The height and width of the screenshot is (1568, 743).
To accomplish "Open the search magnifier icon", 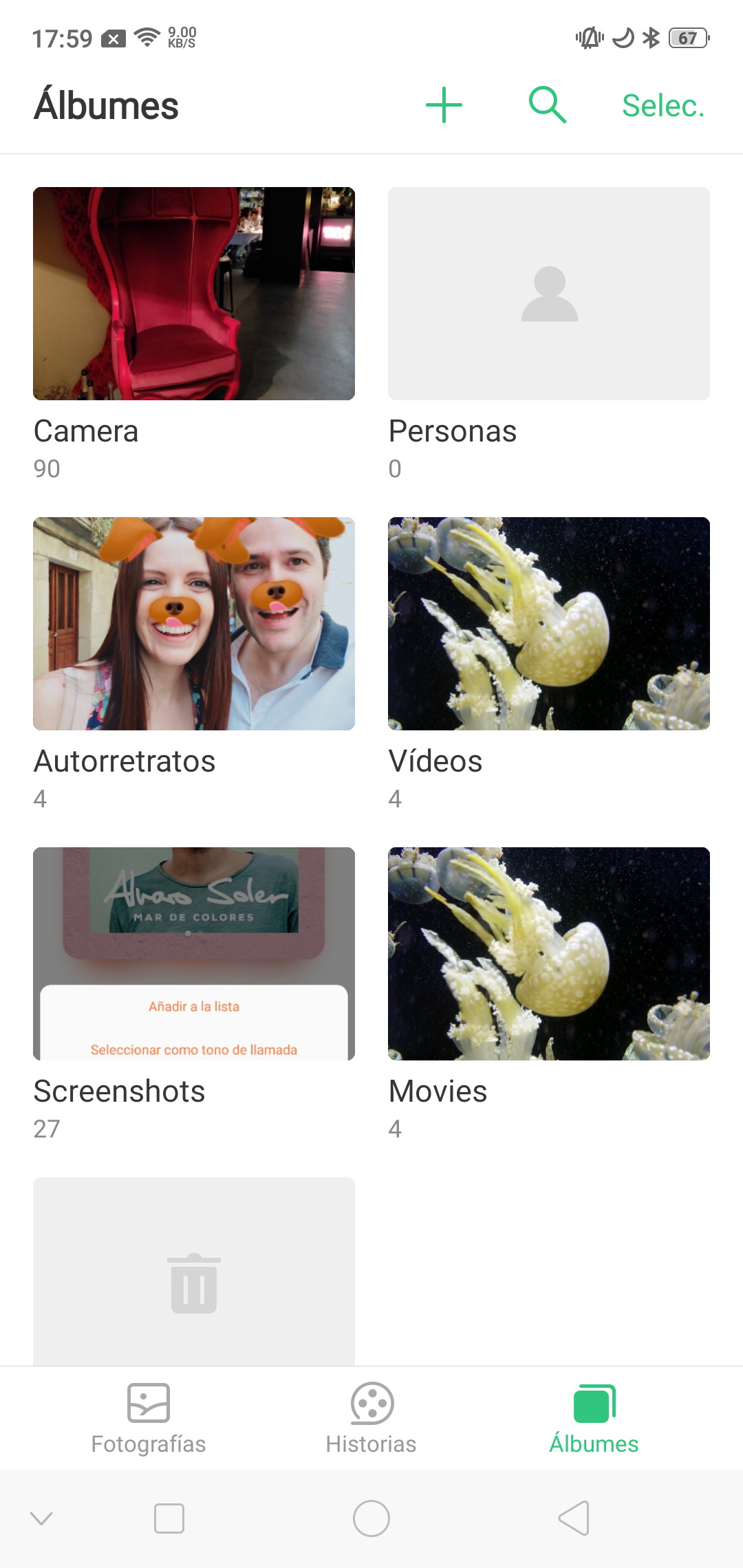I will tap(547, 105).
